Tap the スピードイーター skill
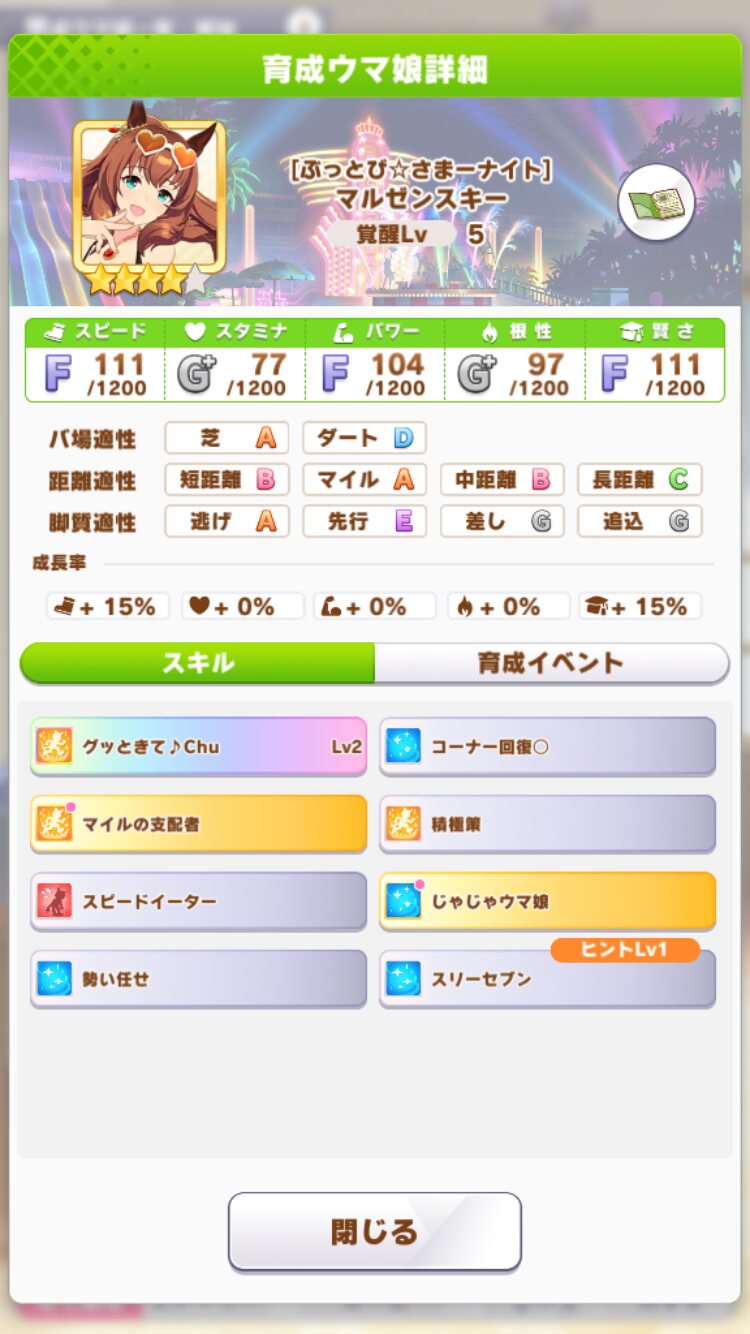The image size is (750, 1334). pos(198,901)
